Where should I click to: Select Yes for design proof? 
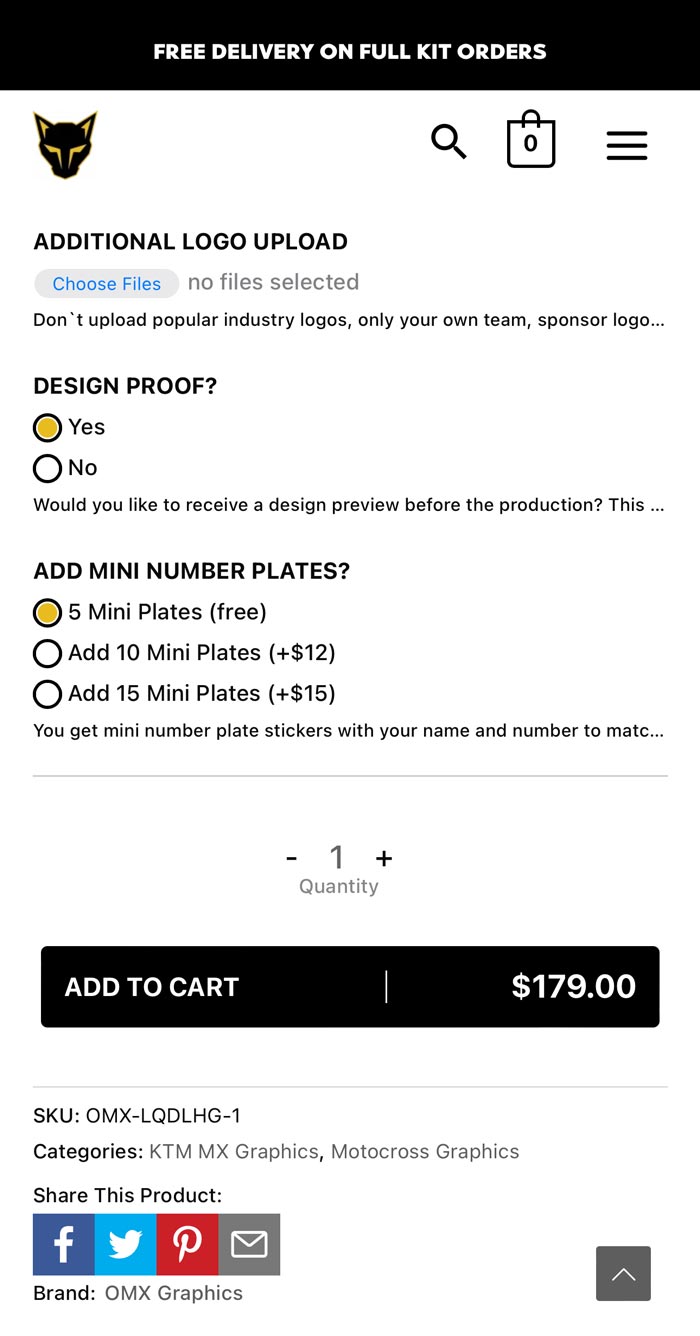(48, 428)
